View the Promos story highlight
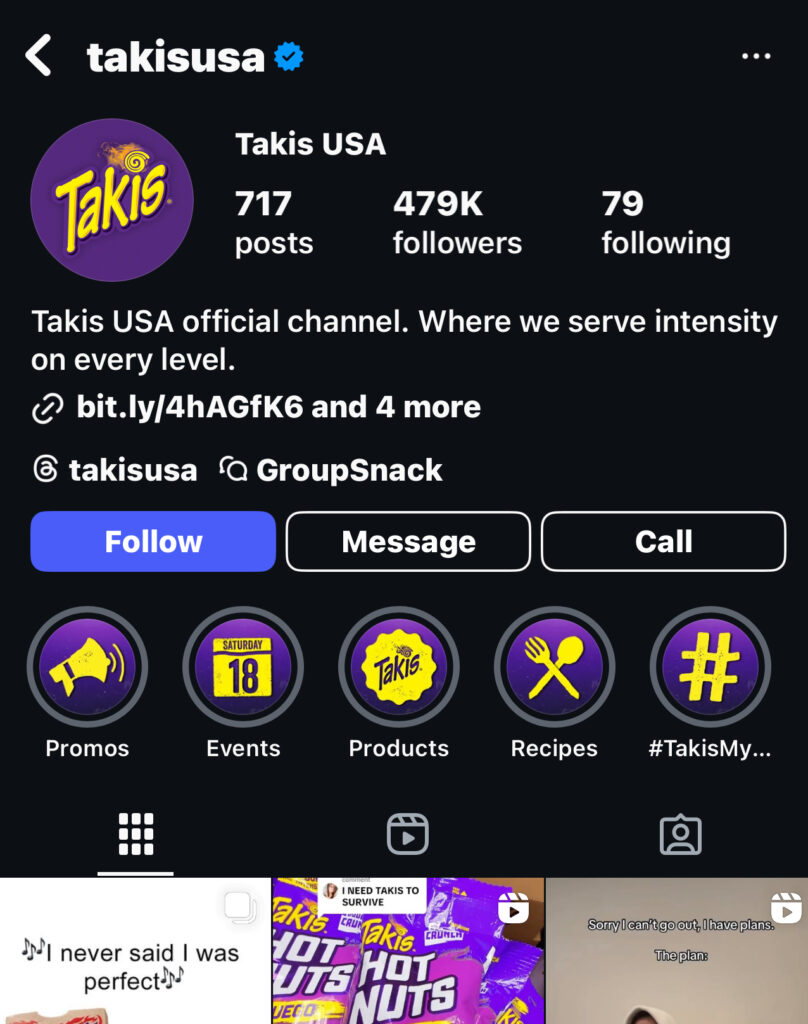Screen dimensions: 808x1024 tap(87, 667)
